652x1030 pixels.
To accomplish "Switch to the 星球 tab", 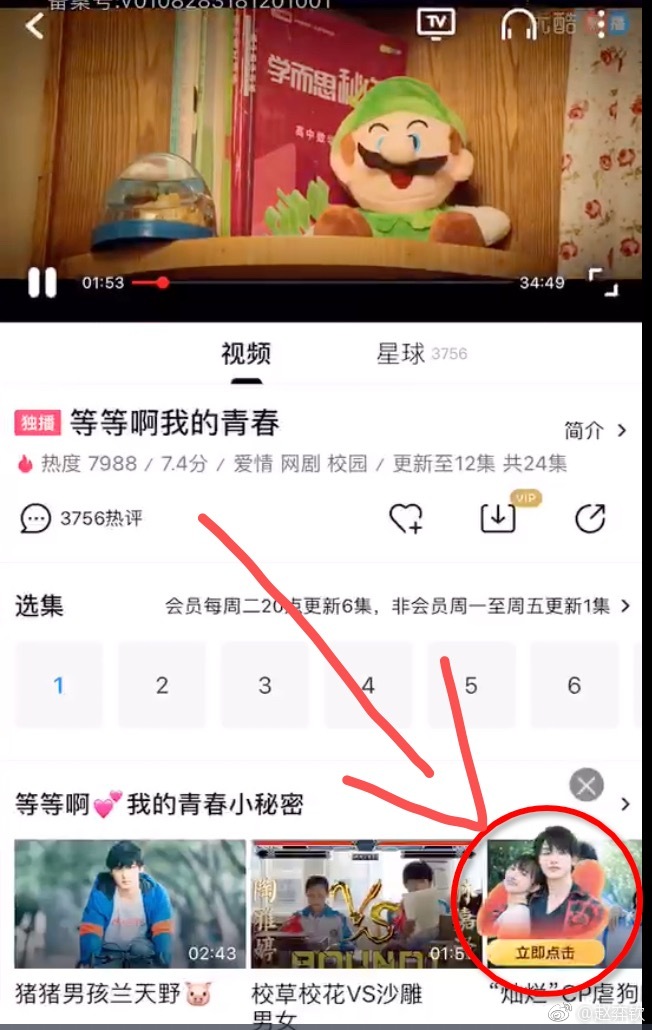I will [401, 353].
